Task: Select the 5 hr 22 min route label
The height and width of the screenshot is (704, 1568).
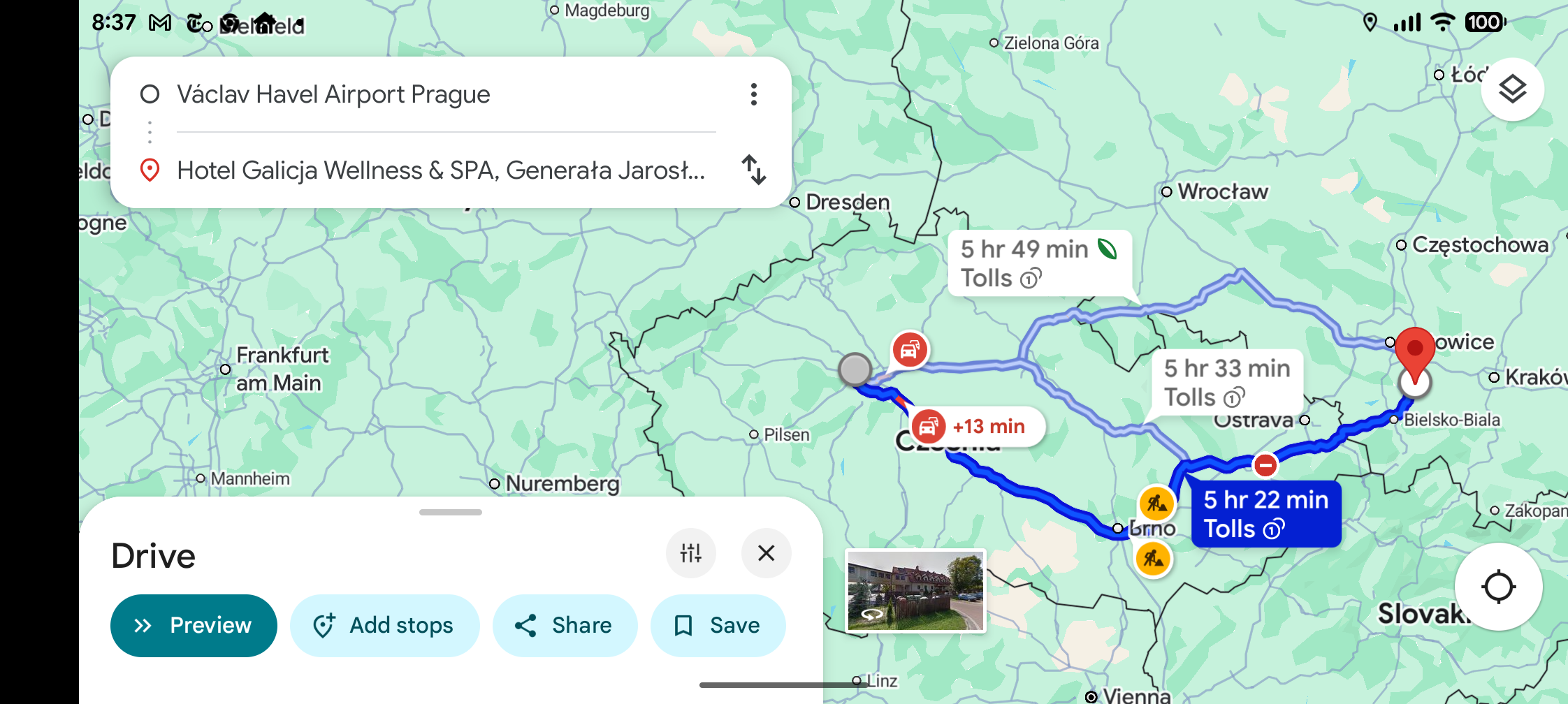Action: [1265, 514]
